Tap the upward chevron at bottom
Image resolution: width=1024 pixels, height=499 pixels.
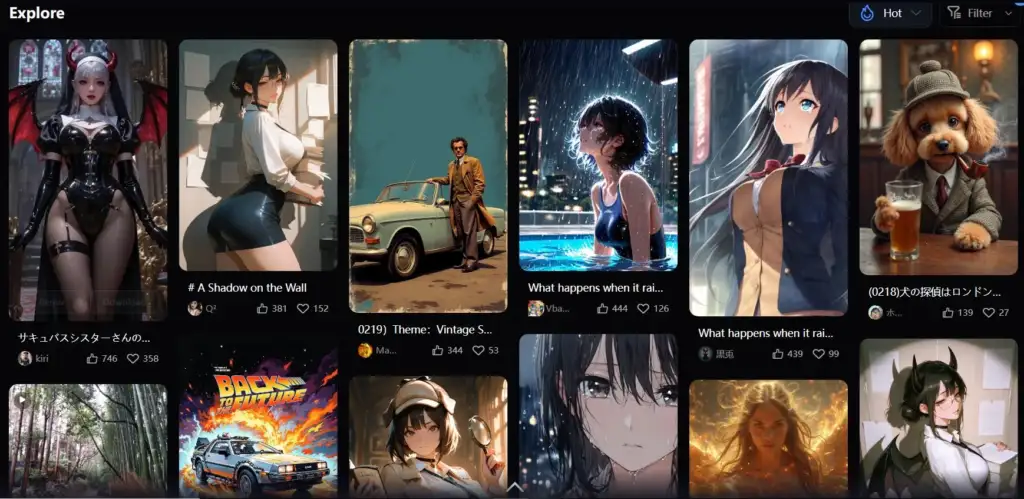tap(514, 488)
